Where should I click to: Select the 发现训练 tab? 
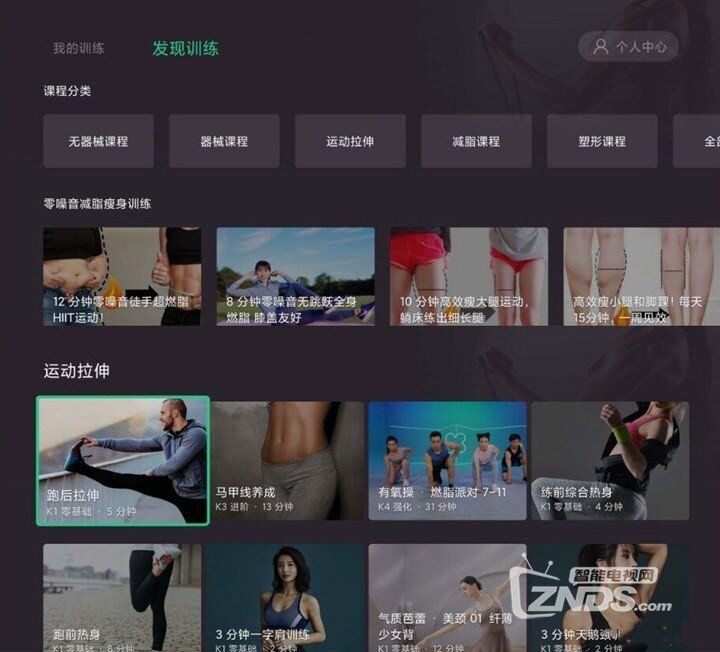185,48
